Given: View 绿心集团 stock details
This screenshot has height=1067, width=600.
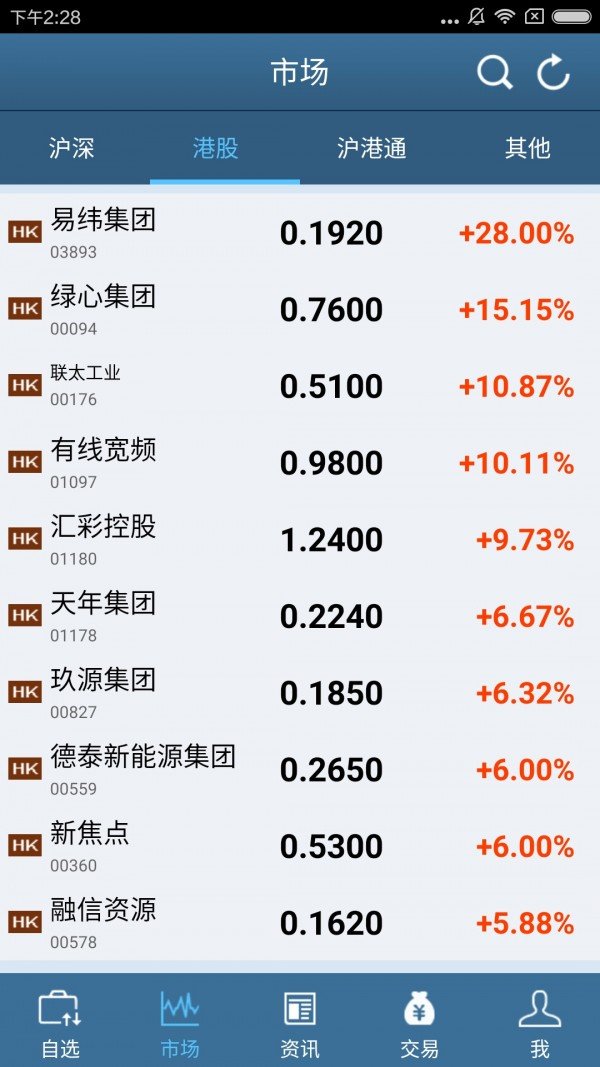Looking at the screenshot, I should [x=300, y=310].
